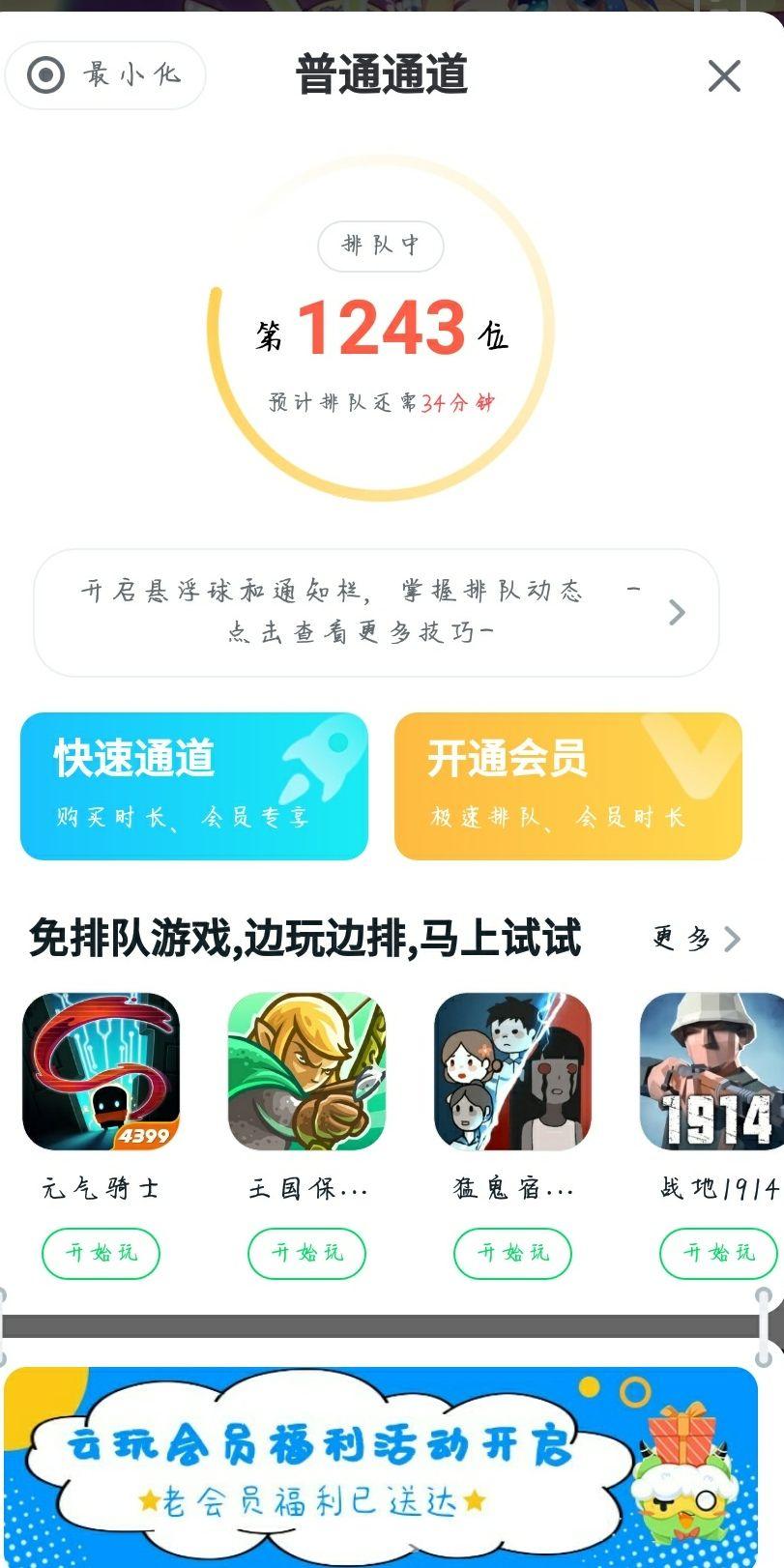784x1568 pixels.
Task: Open the 快速通道 fast lane card
Action: (194, 786)
